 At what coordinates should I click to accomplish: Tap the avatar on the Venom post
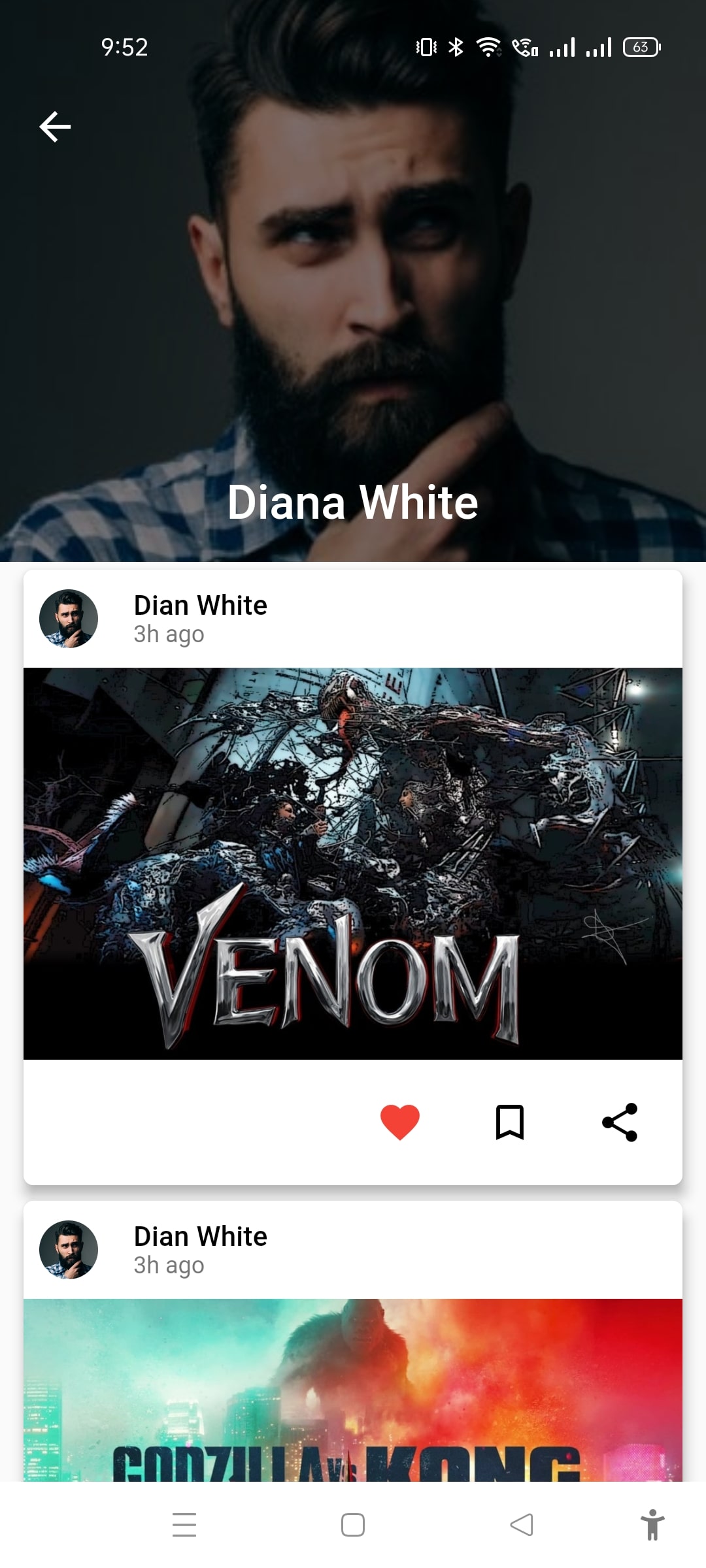[x=69, y=619]
